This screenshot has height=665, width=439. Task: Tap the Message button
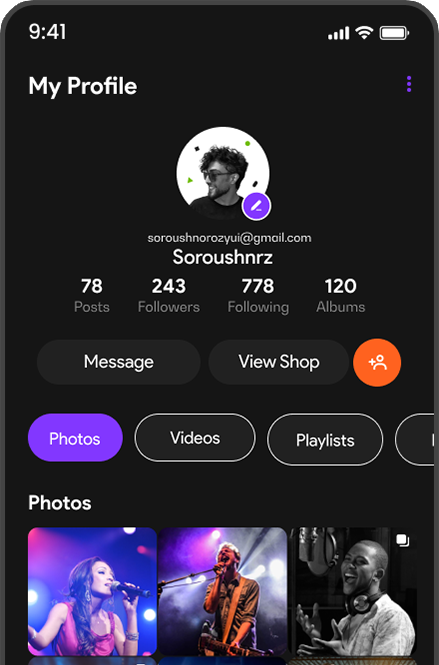pos(119,362)
